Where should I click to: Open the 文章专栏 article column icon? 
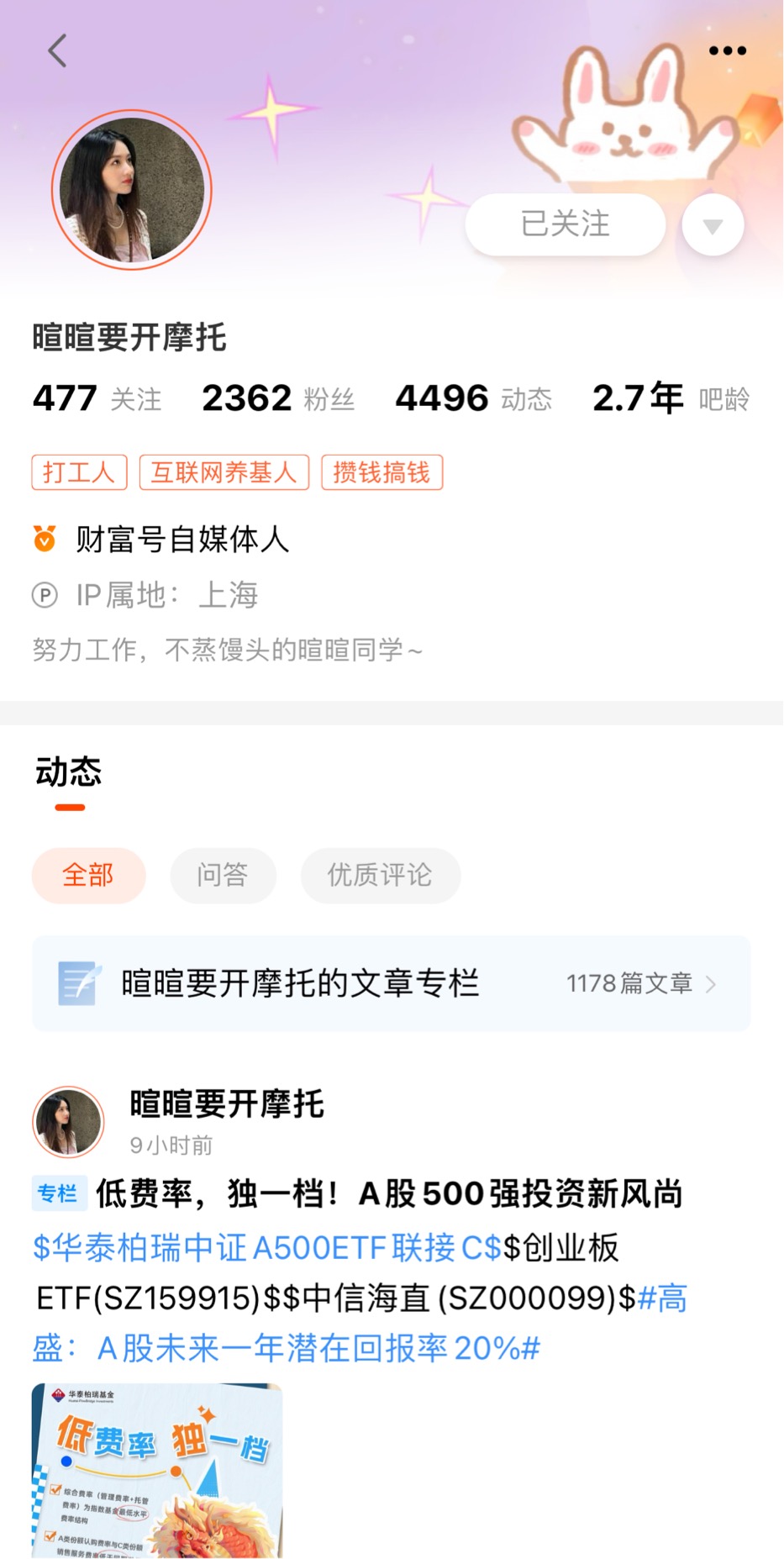[79, 983]
